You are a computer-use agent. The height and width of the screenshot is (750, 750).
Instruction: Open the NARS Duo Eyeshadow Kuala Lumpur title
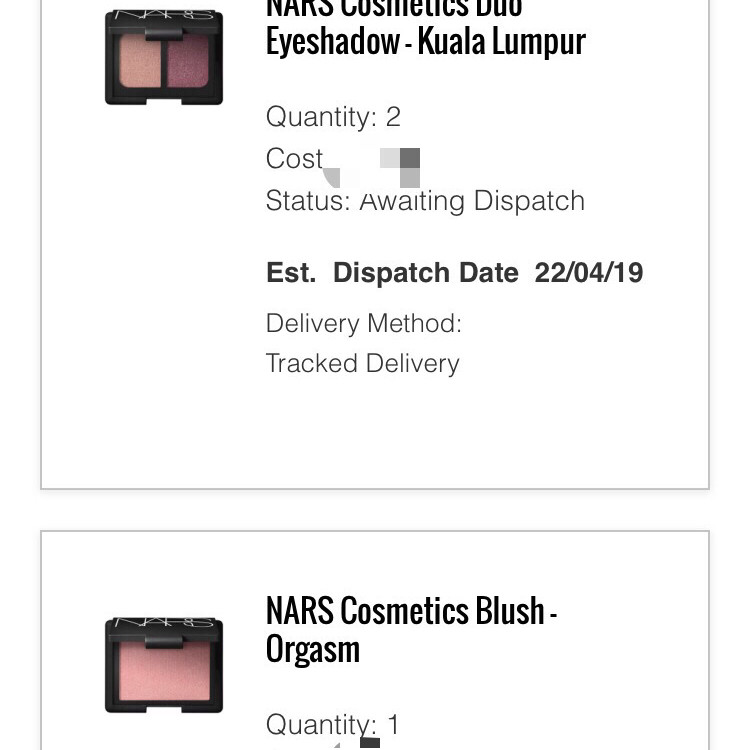pos(425,27)
